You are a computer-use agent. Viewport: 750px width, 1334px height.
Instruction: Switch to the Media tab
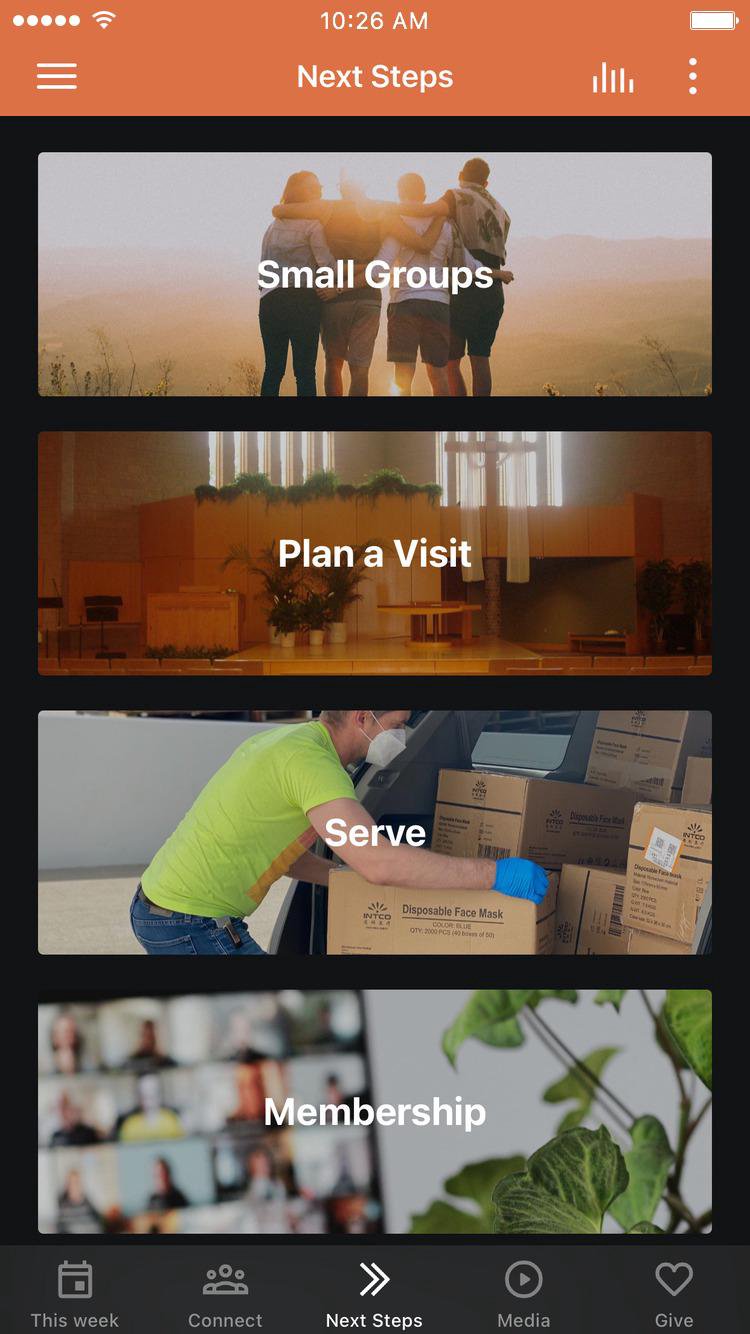[x=524, y=1293]
